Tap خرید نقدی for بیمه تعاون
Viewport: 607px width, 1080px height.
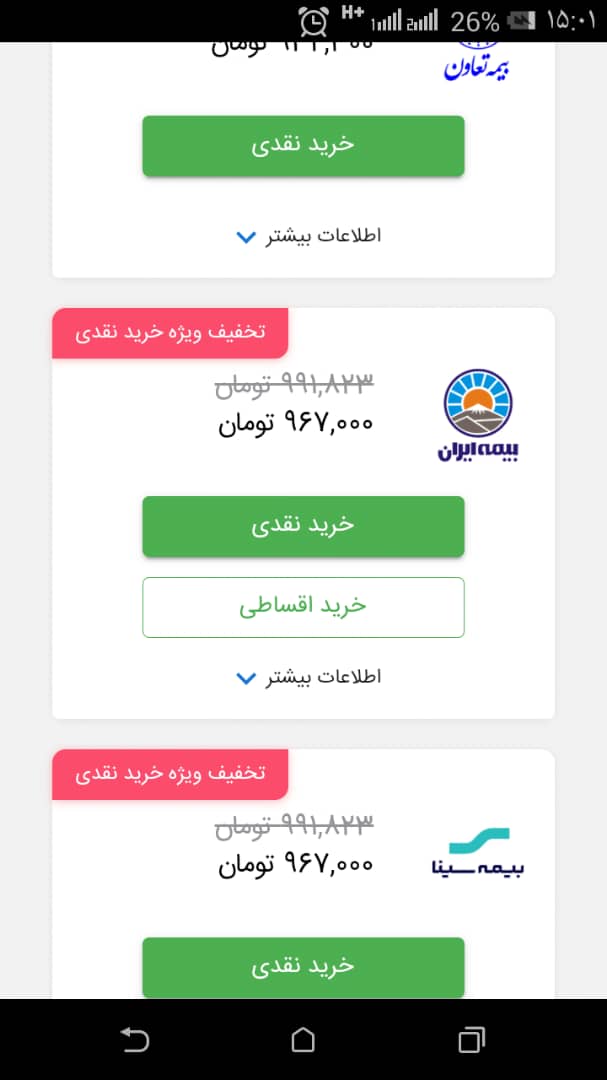pos(303,145)
